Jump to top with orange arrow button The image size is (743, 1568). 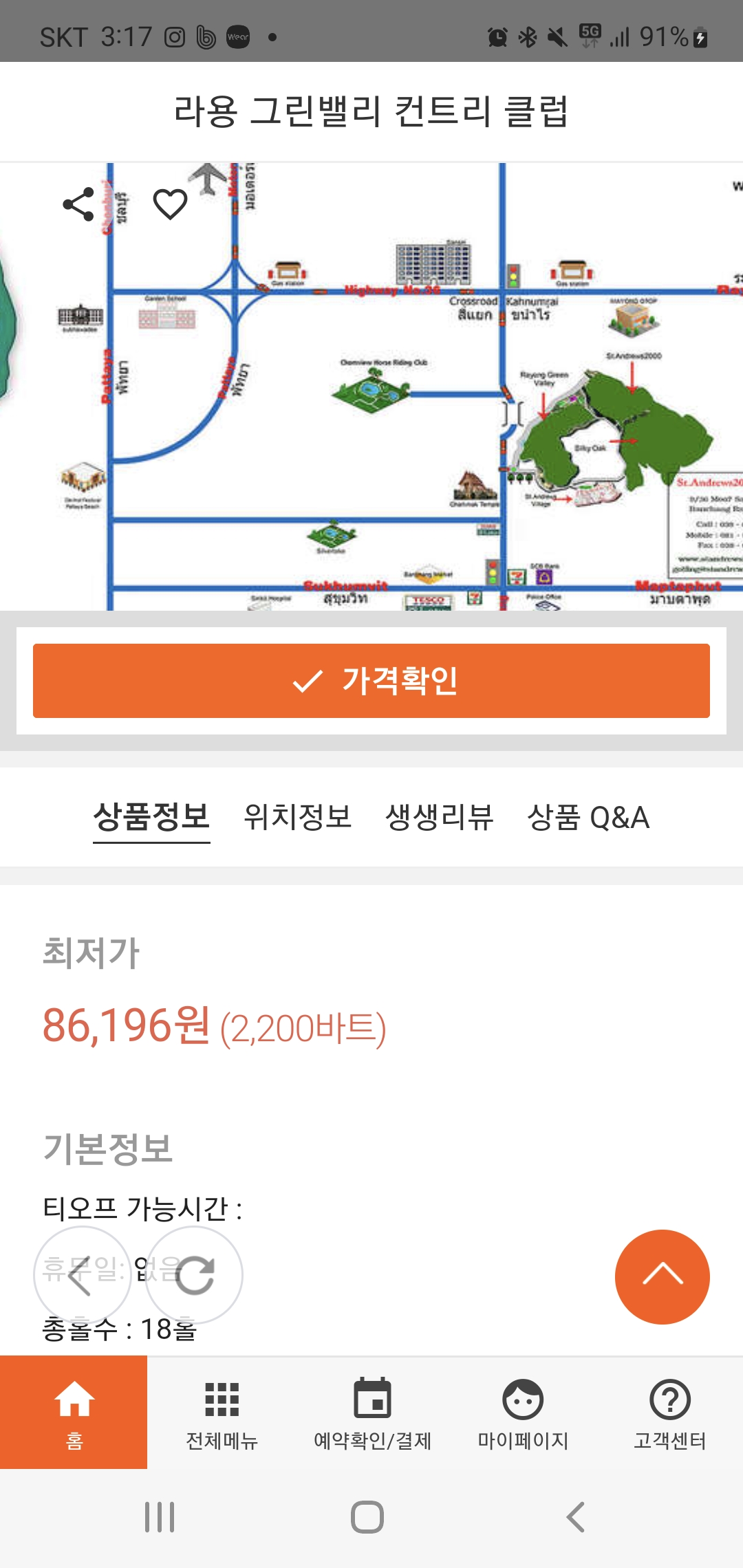coord(662,1276)
